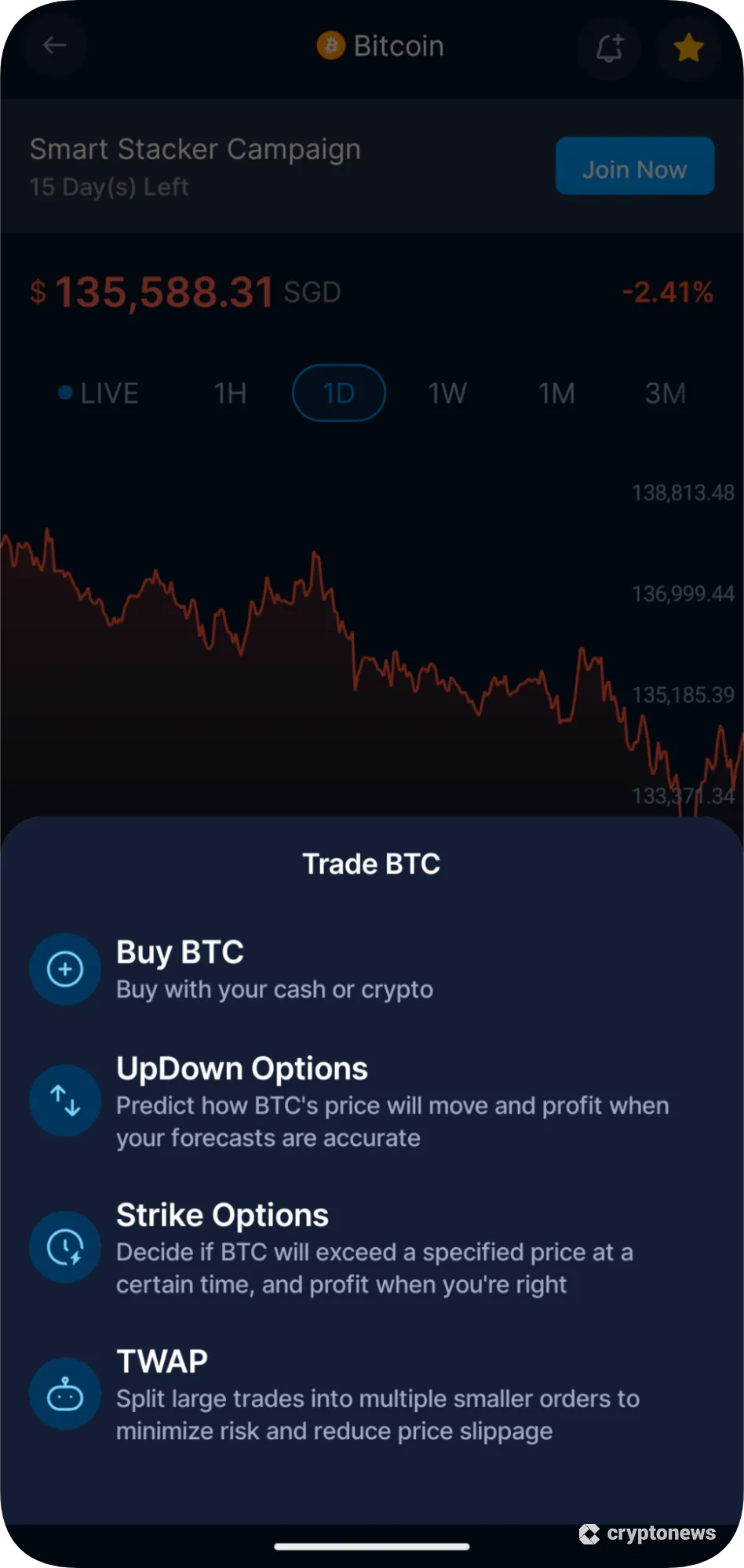
Task: Tap the Buy BTC plus icon
Action: (64, 968)
